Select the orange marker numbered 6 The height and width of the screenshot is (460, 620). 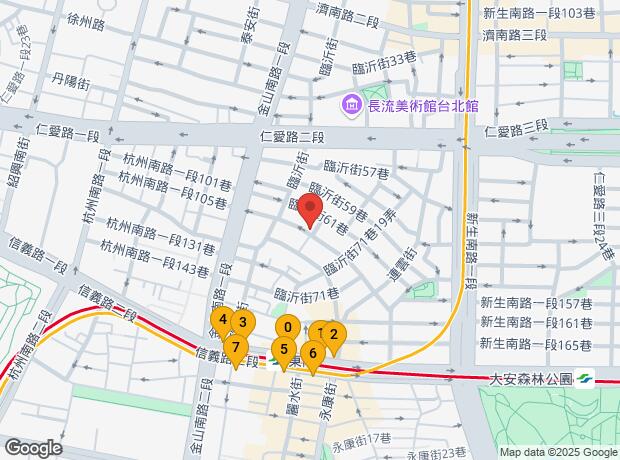pos(312,352)
